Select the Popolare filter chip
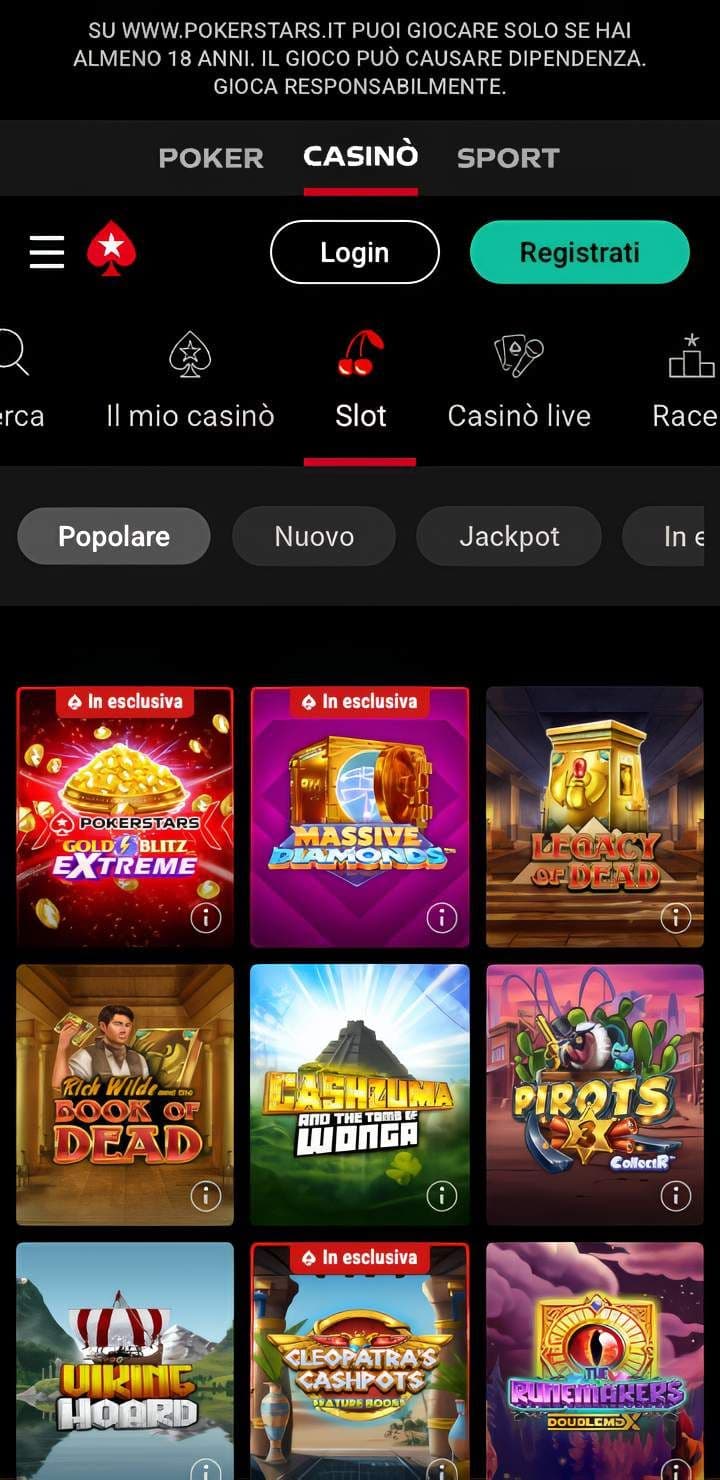Viewport: 720px width, 1480px height. pos(114,537)
